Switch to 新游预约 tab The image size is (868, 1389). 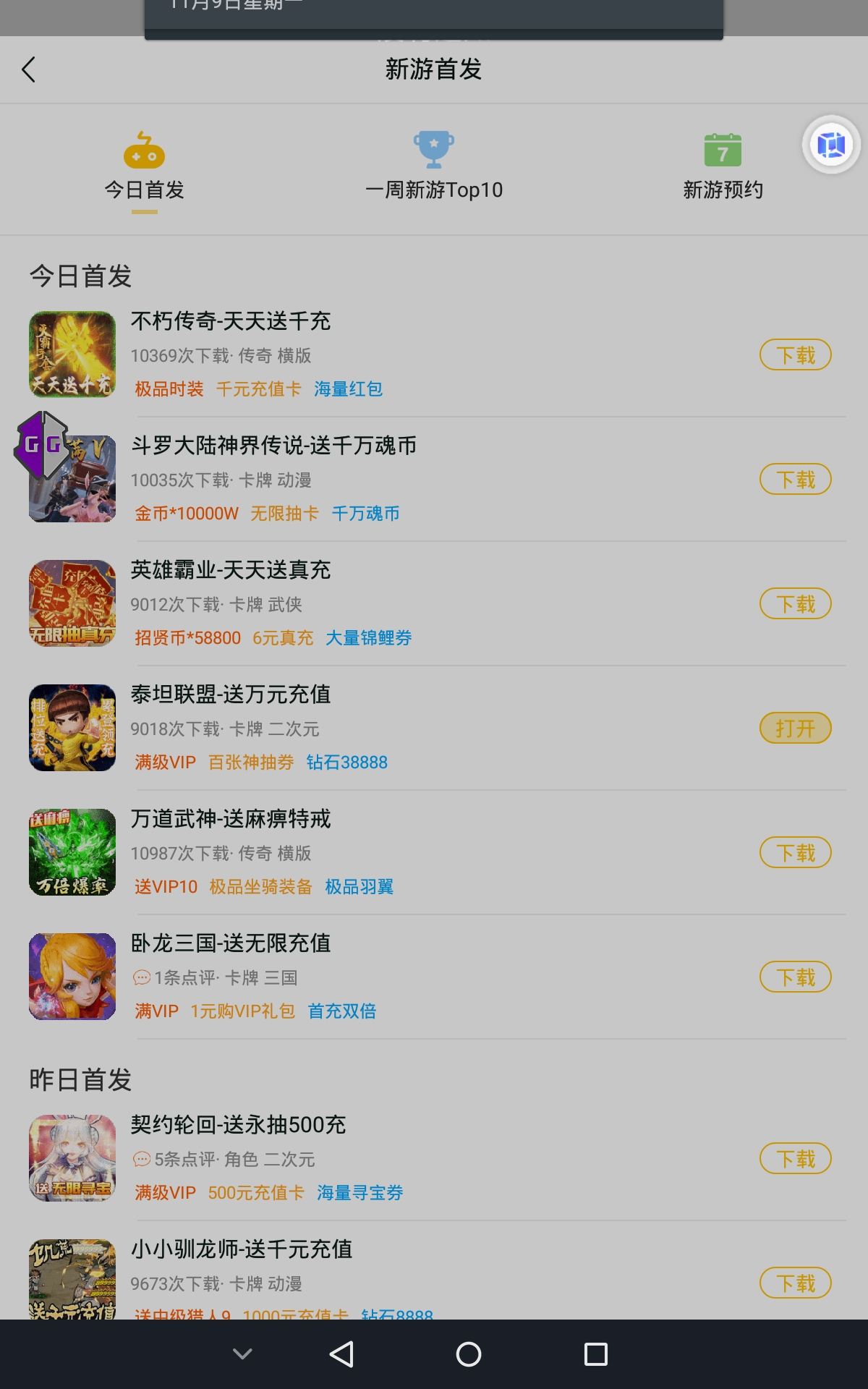[723, 166]
